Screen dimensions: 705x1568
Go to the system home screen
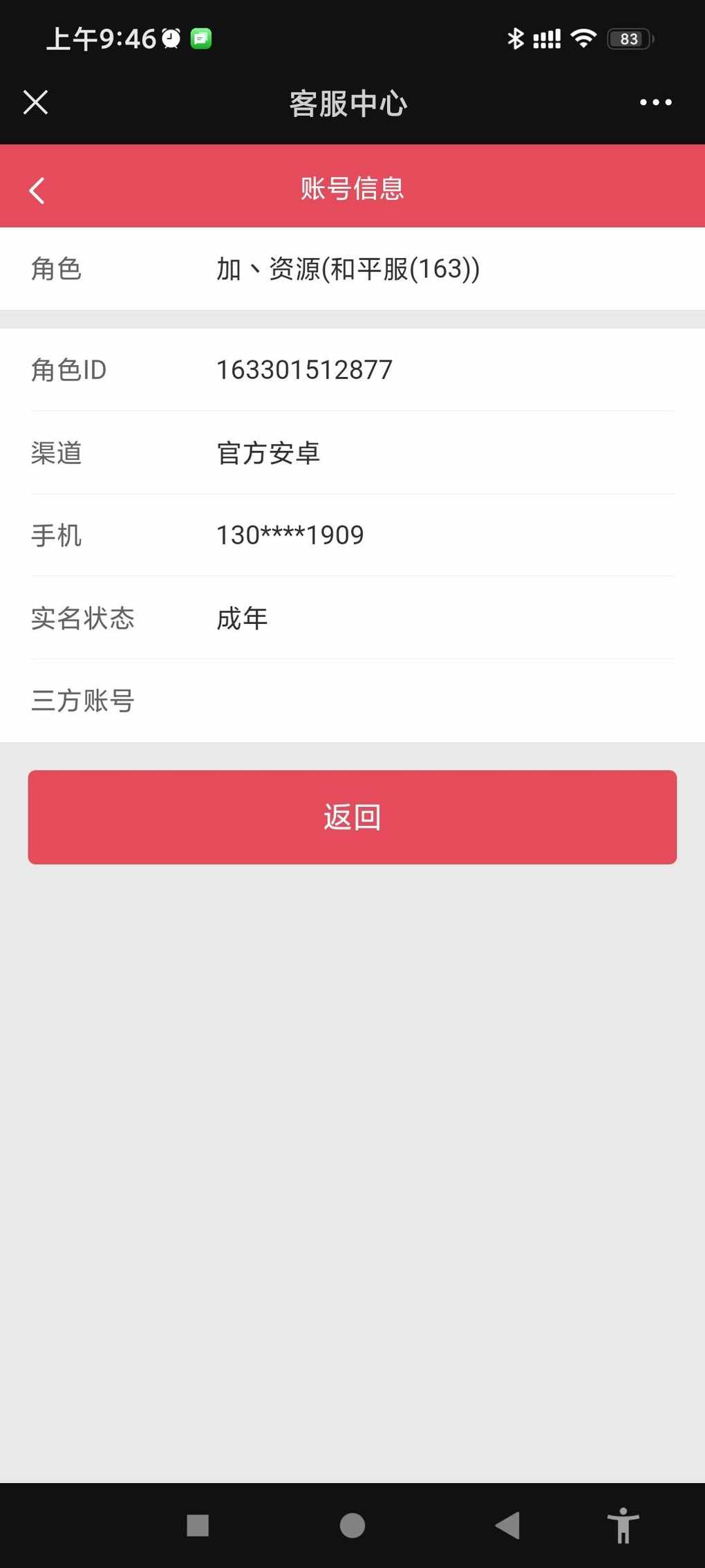pyautogui.click(x=352, y=1525)
